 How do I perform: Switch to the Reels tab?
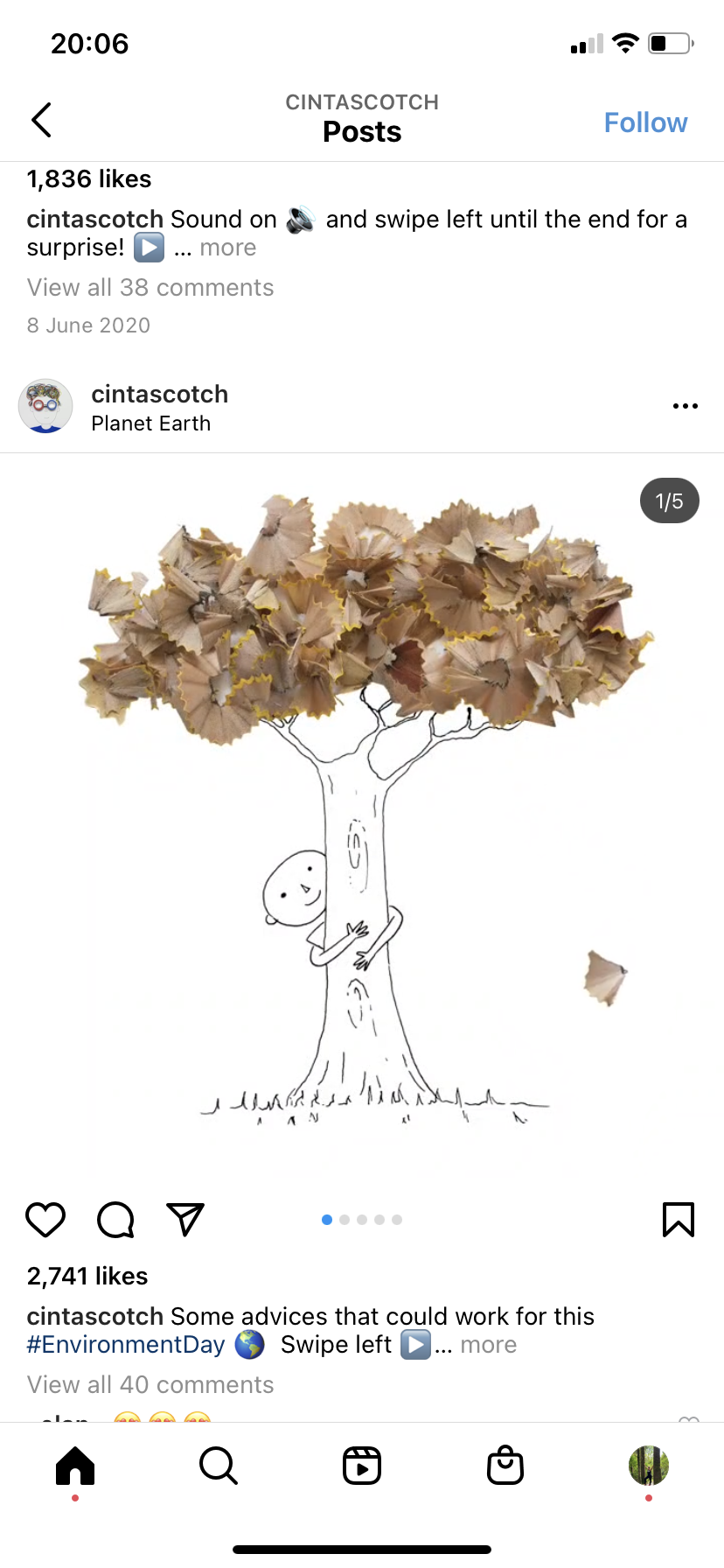362,1466
